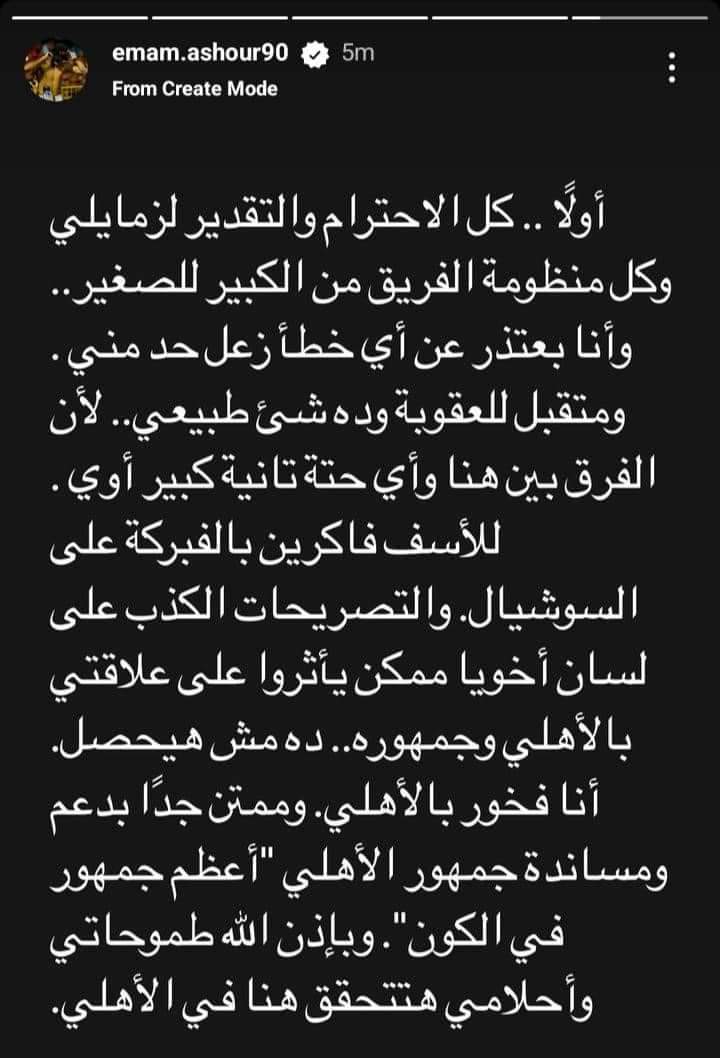
Task: Open the emam.ashour90 username link
Action: tap(201, 54)
